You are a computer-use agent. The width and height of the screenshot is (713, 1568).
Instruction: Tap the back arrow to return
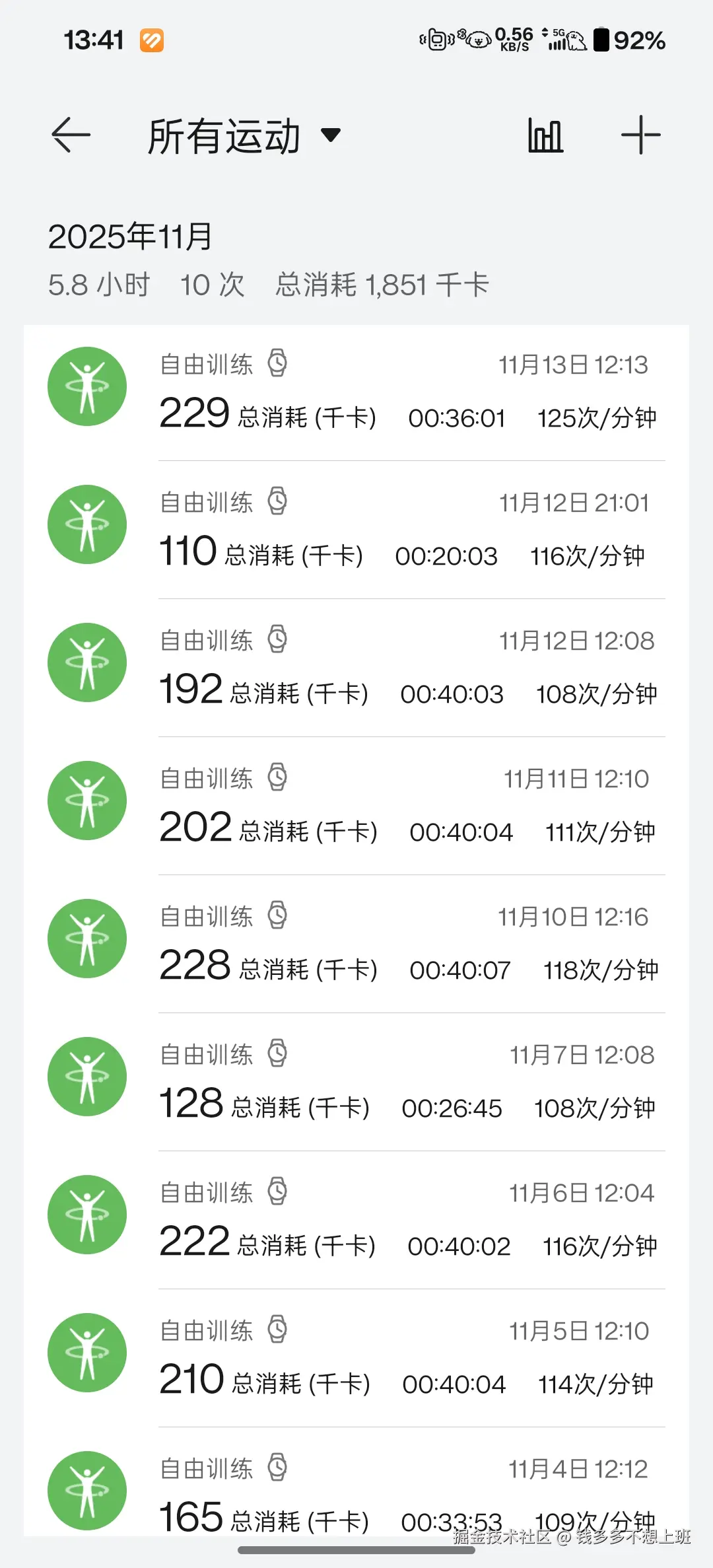coord(71,135)
